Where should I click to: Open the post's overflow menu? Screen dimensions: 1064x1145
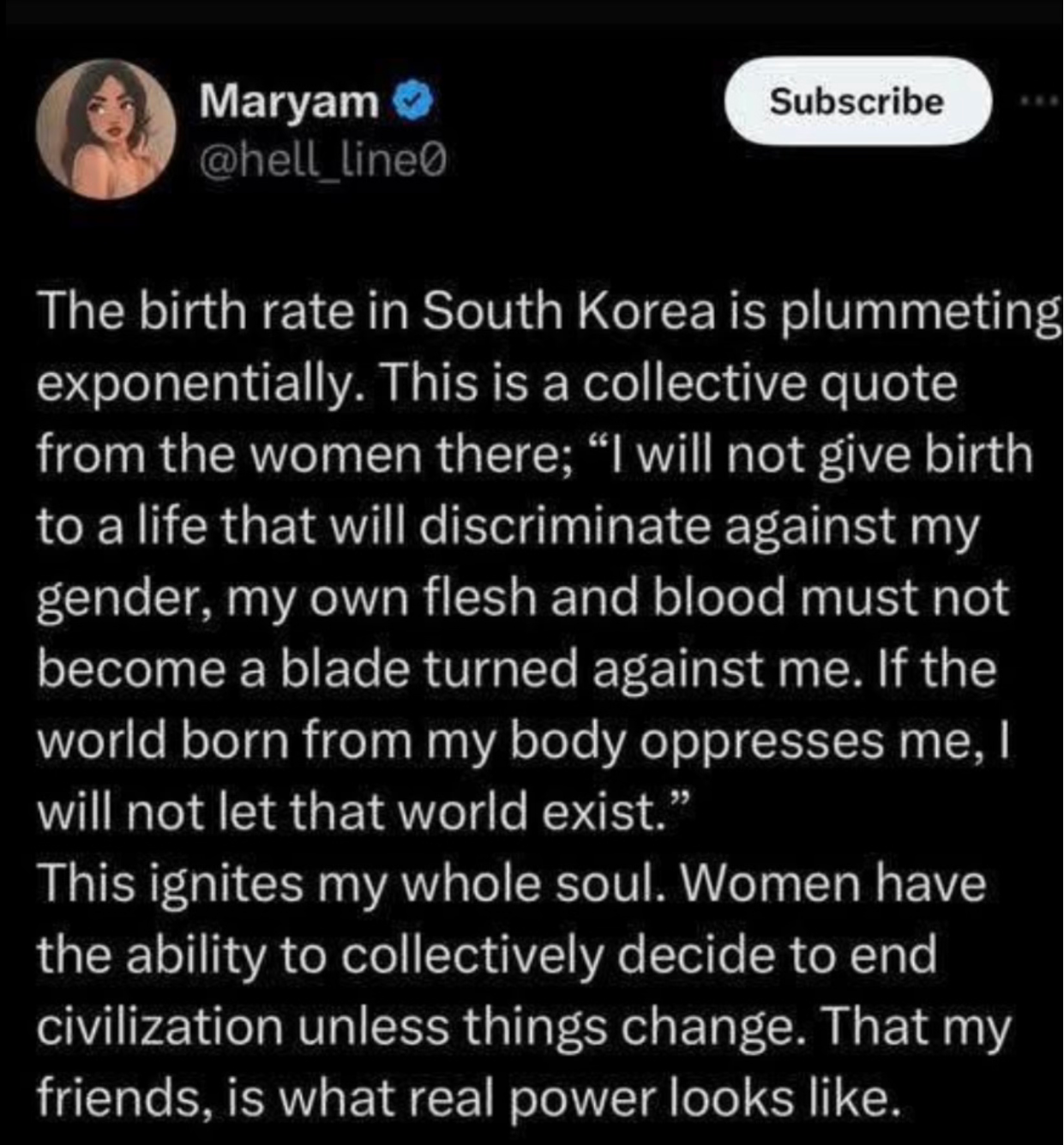1040,101
